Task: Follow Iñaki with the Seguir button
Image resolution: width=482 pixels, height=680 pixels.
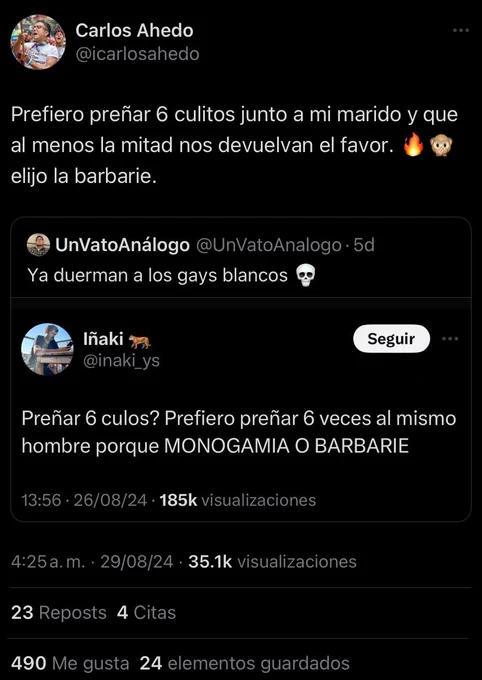Action: click(x=391, y=339)
